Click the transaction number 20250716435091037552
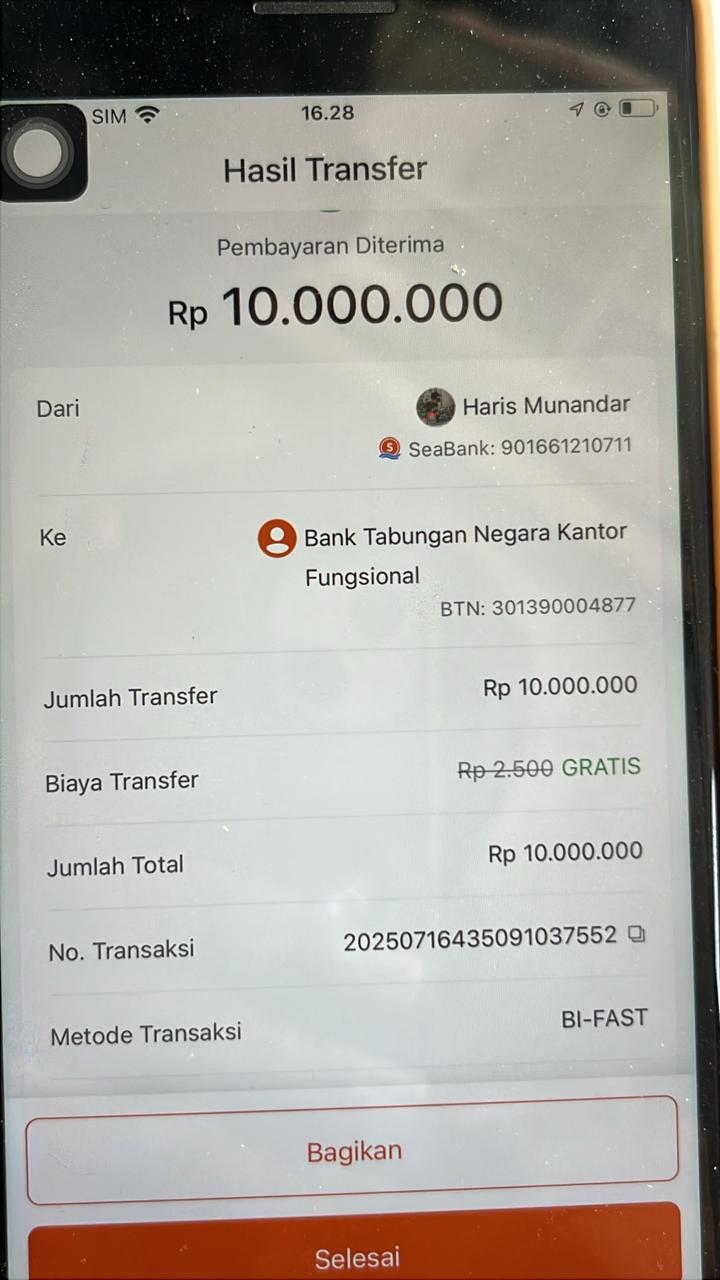Viewport: 720px width, 1280px height. [479, 937]
